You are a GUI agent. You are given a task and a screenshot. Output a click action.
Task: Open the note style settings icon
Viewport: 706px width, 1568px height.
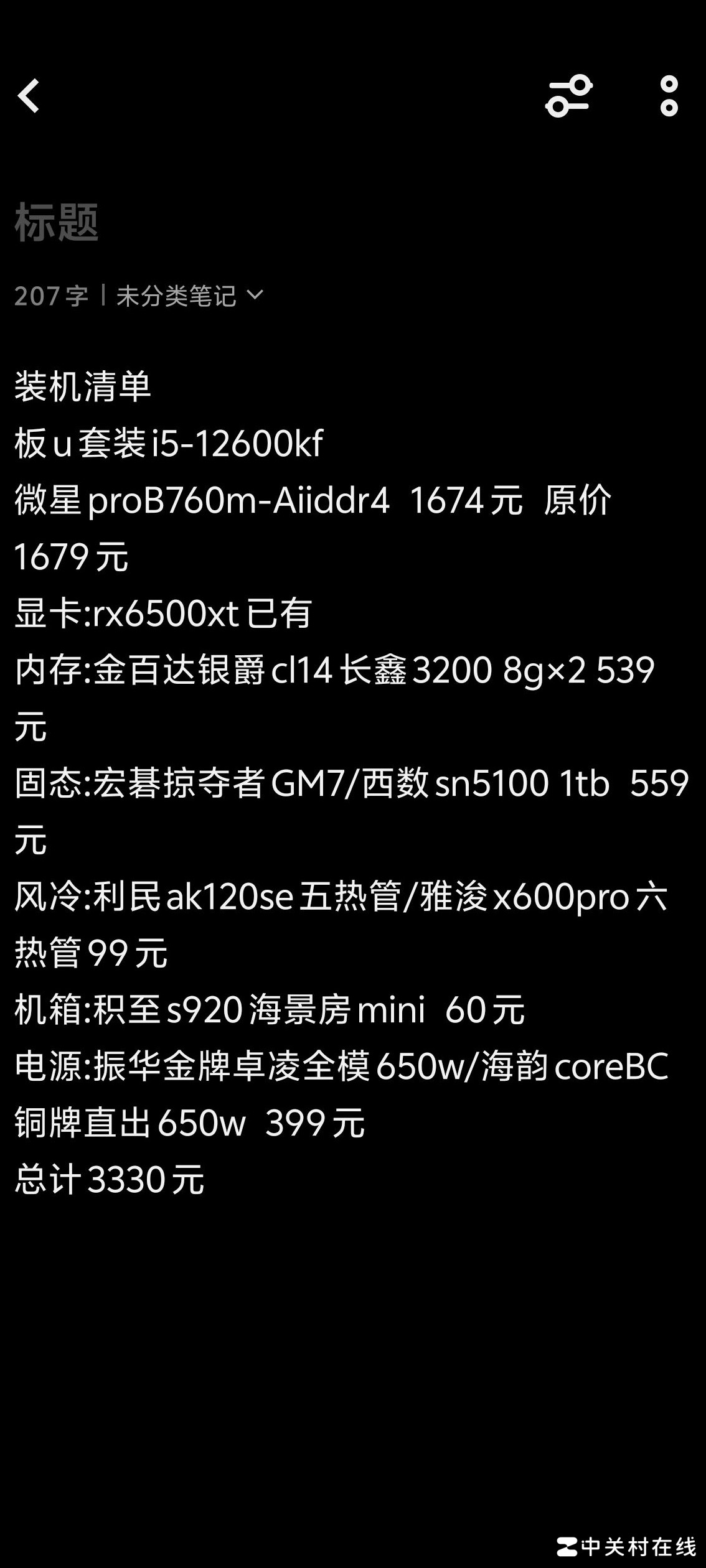coord(568,96)
